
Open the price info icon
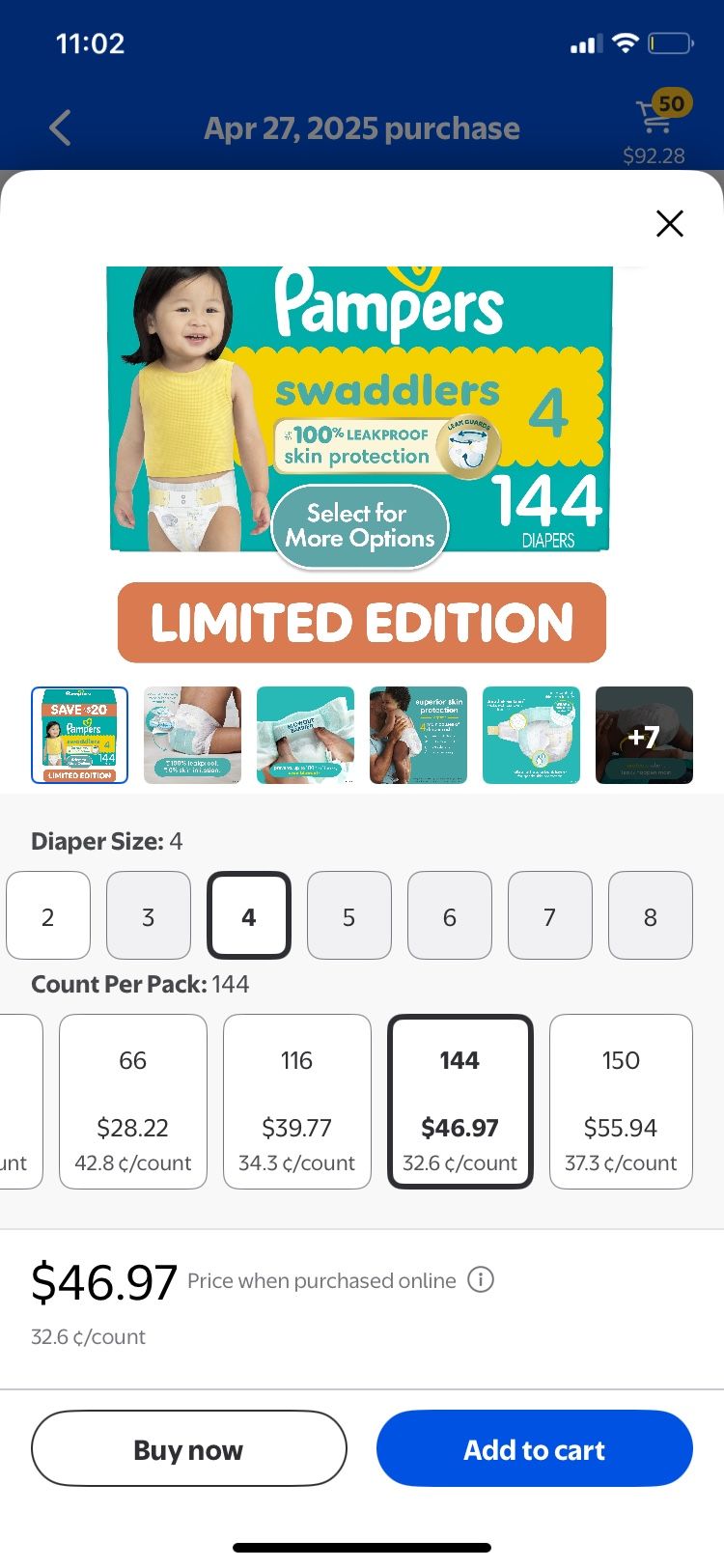coord(481,1279)
